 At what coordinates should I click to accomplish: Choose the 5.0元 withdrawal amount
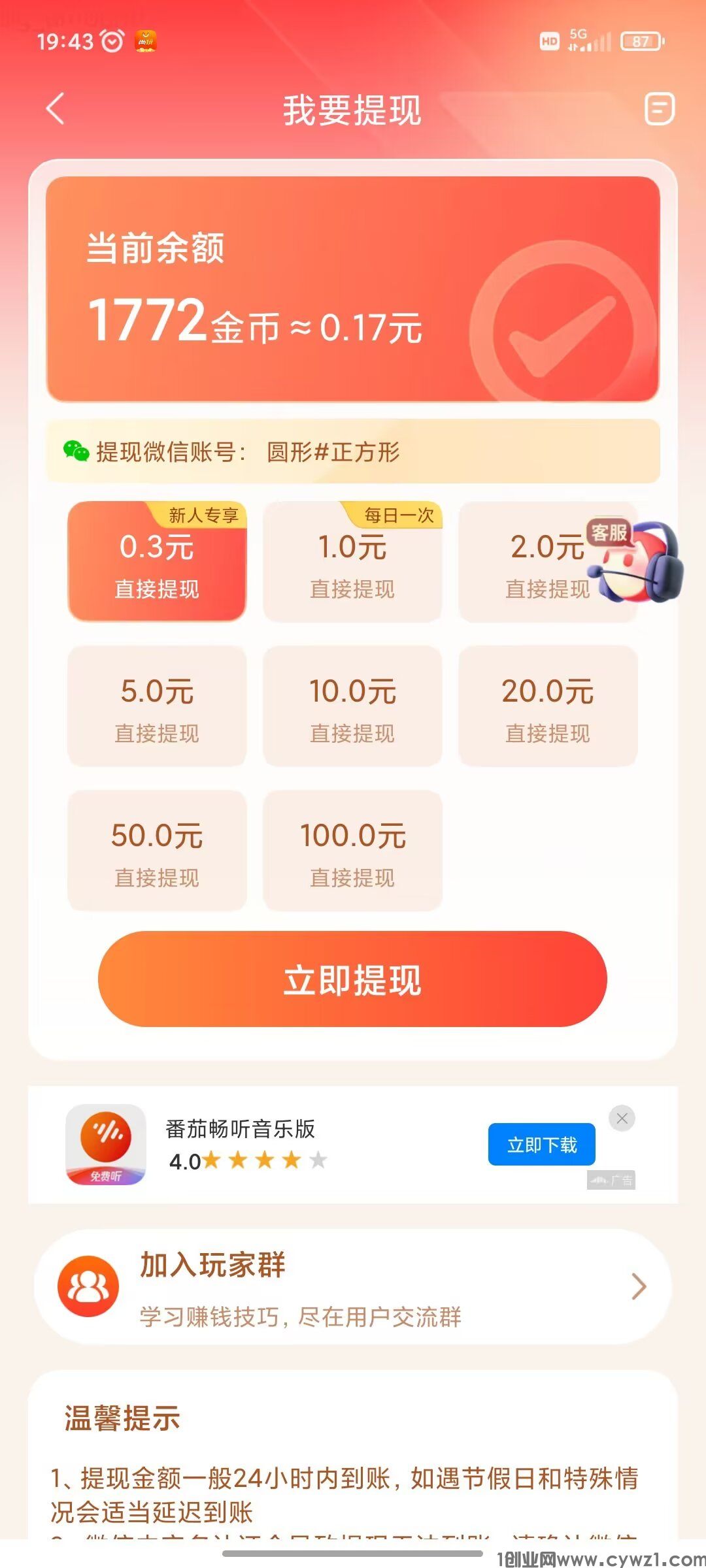(157, 706)
